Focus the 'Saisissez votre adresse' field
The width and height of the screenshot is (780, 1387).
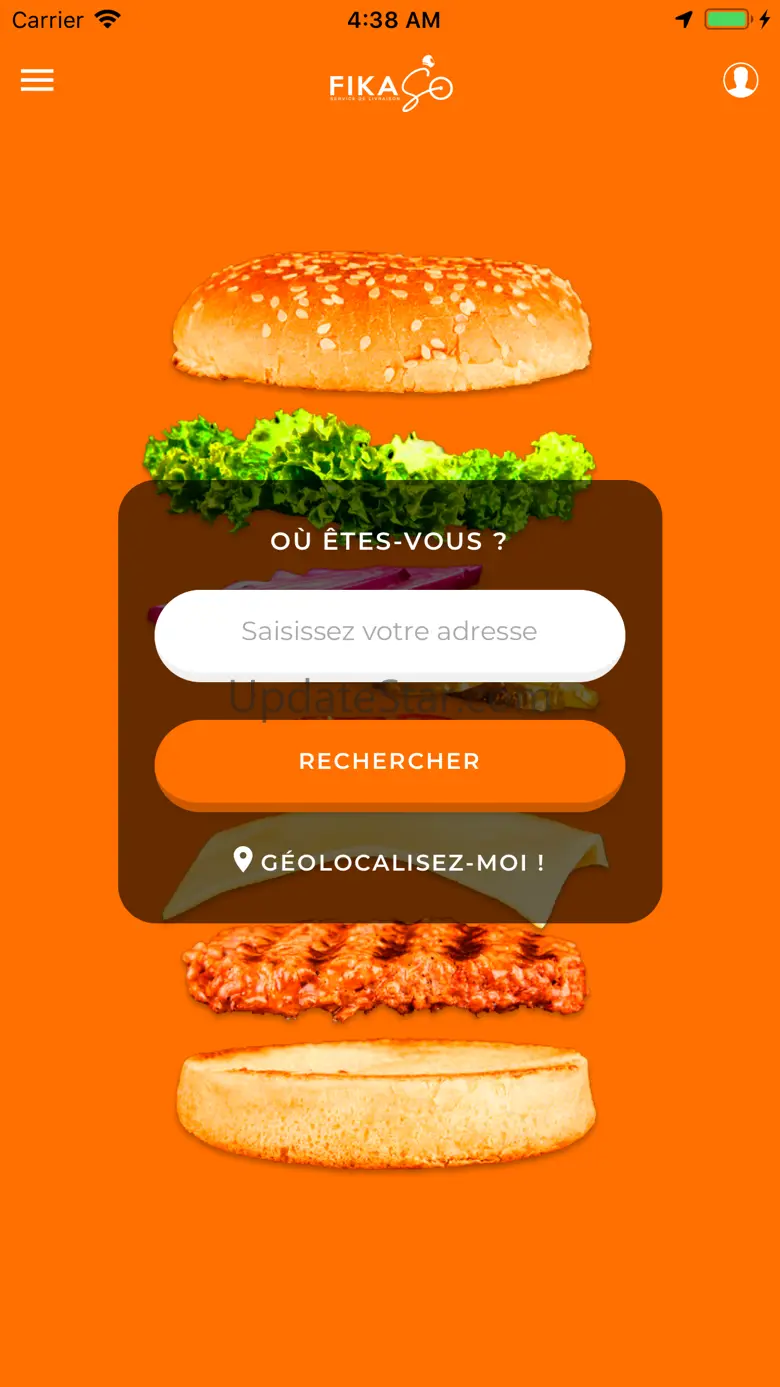pyautogui.click(x=389, y=632)
